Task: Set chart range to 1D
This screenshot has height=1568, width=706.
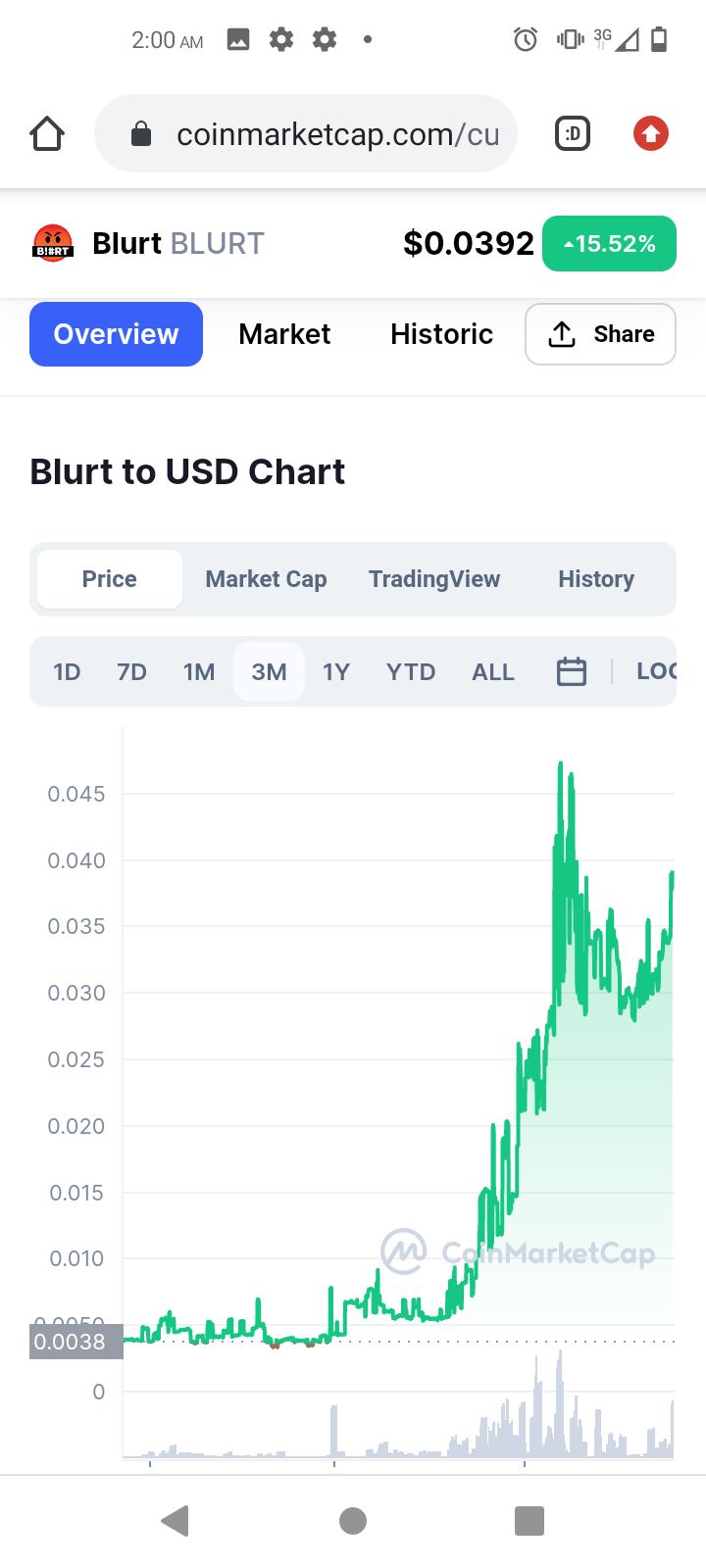Action: click(x=67, y=672)
